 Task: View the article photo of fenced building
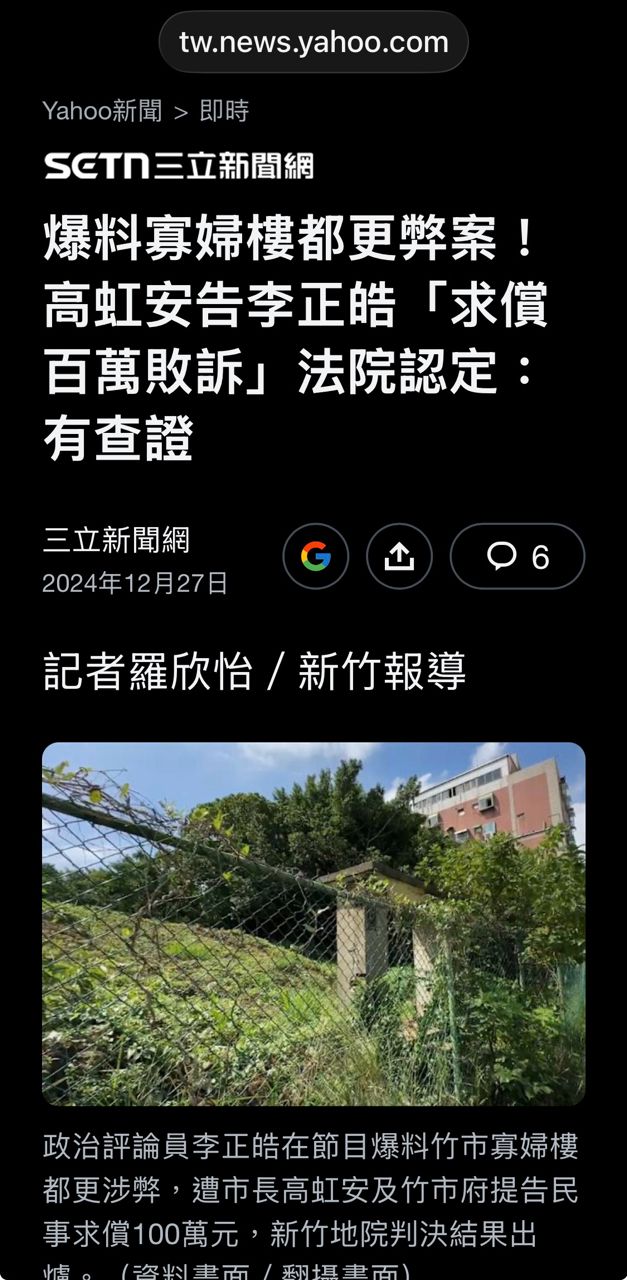pyautogui.click(x=313, y=923)
